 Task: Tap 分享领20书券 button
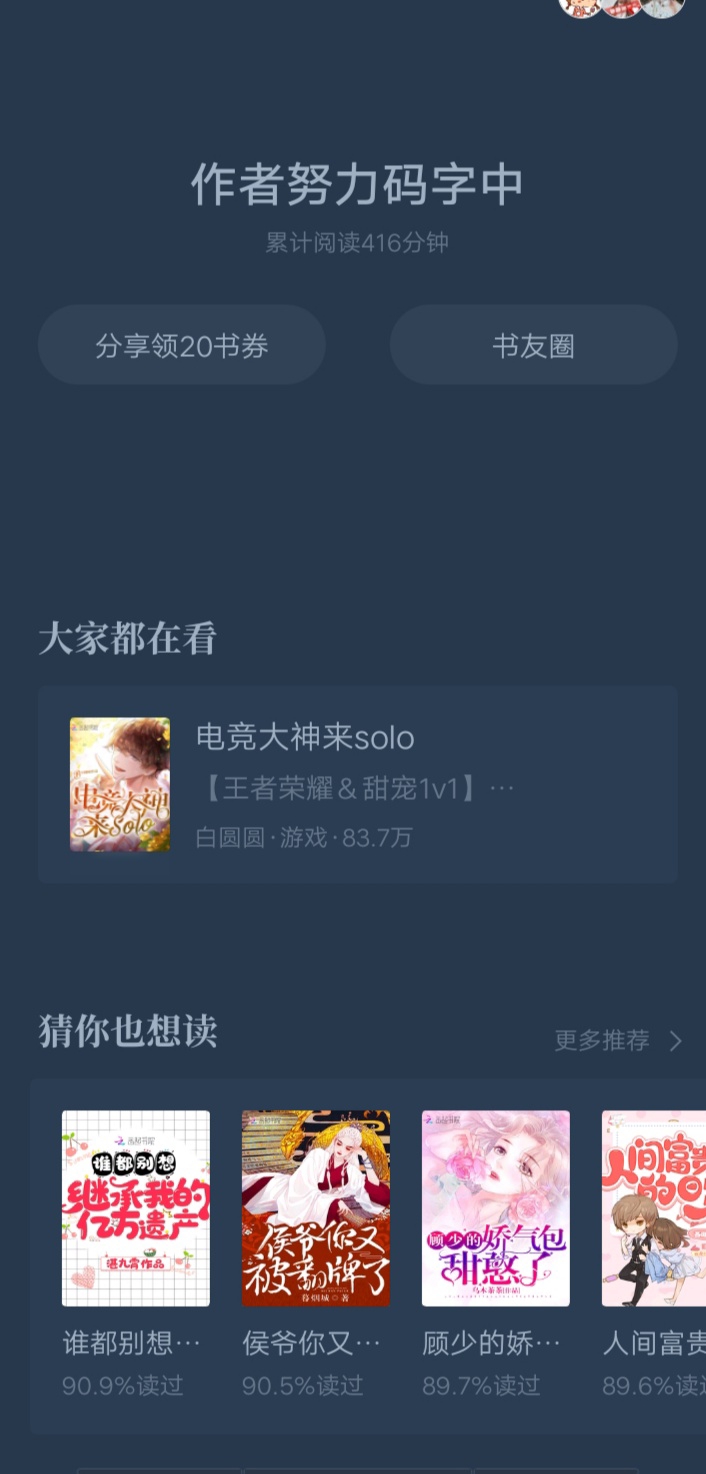click(182, 345)
